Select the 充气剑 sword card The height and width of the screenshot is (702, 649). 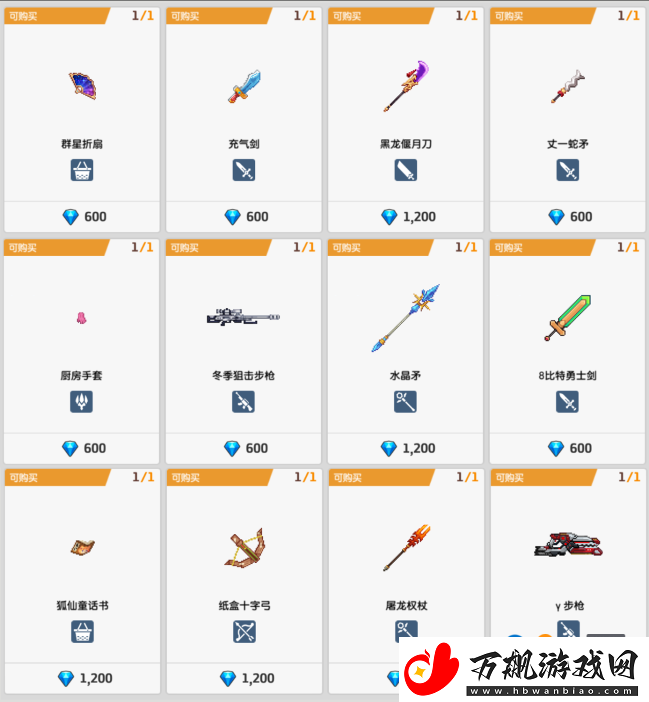tap(244, 110)
